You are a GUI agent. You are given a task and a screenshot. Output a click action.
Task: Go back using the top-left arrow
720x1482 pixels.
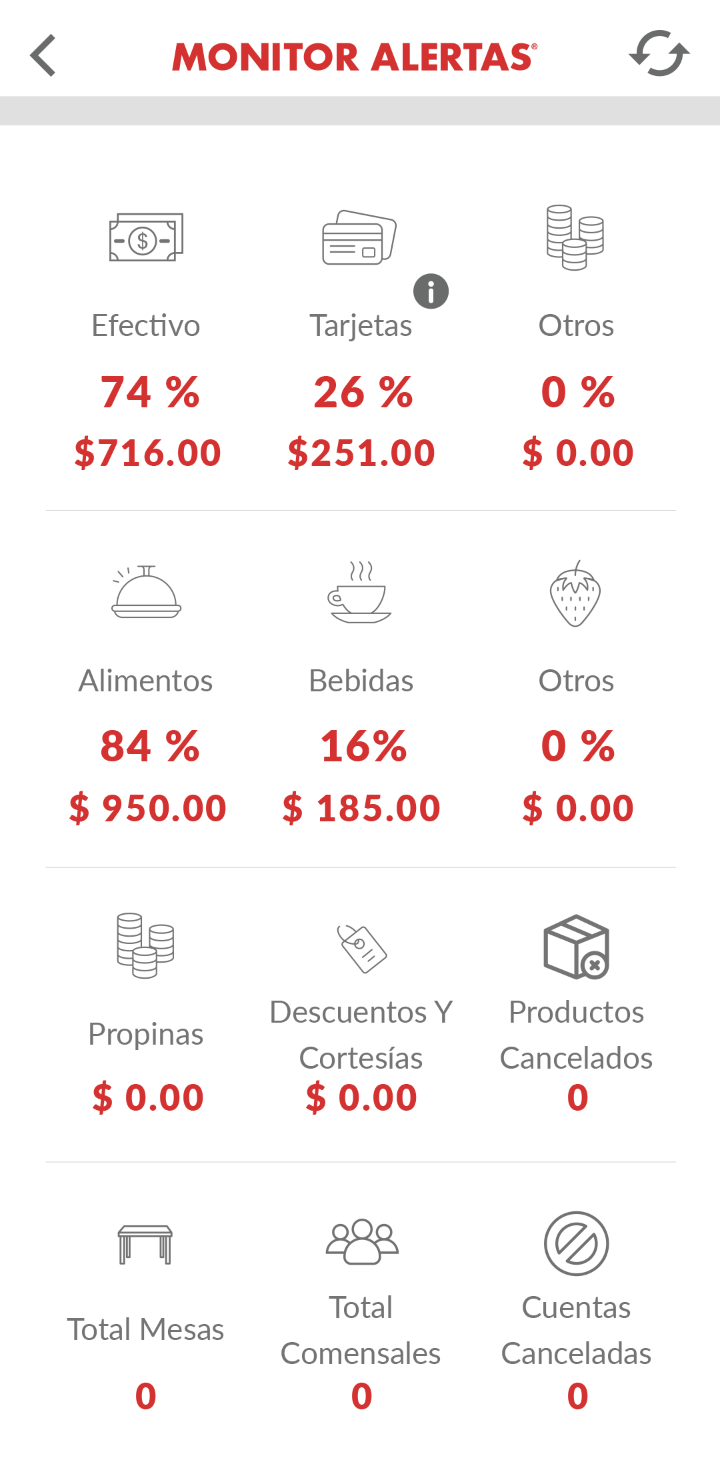[43, 56]
